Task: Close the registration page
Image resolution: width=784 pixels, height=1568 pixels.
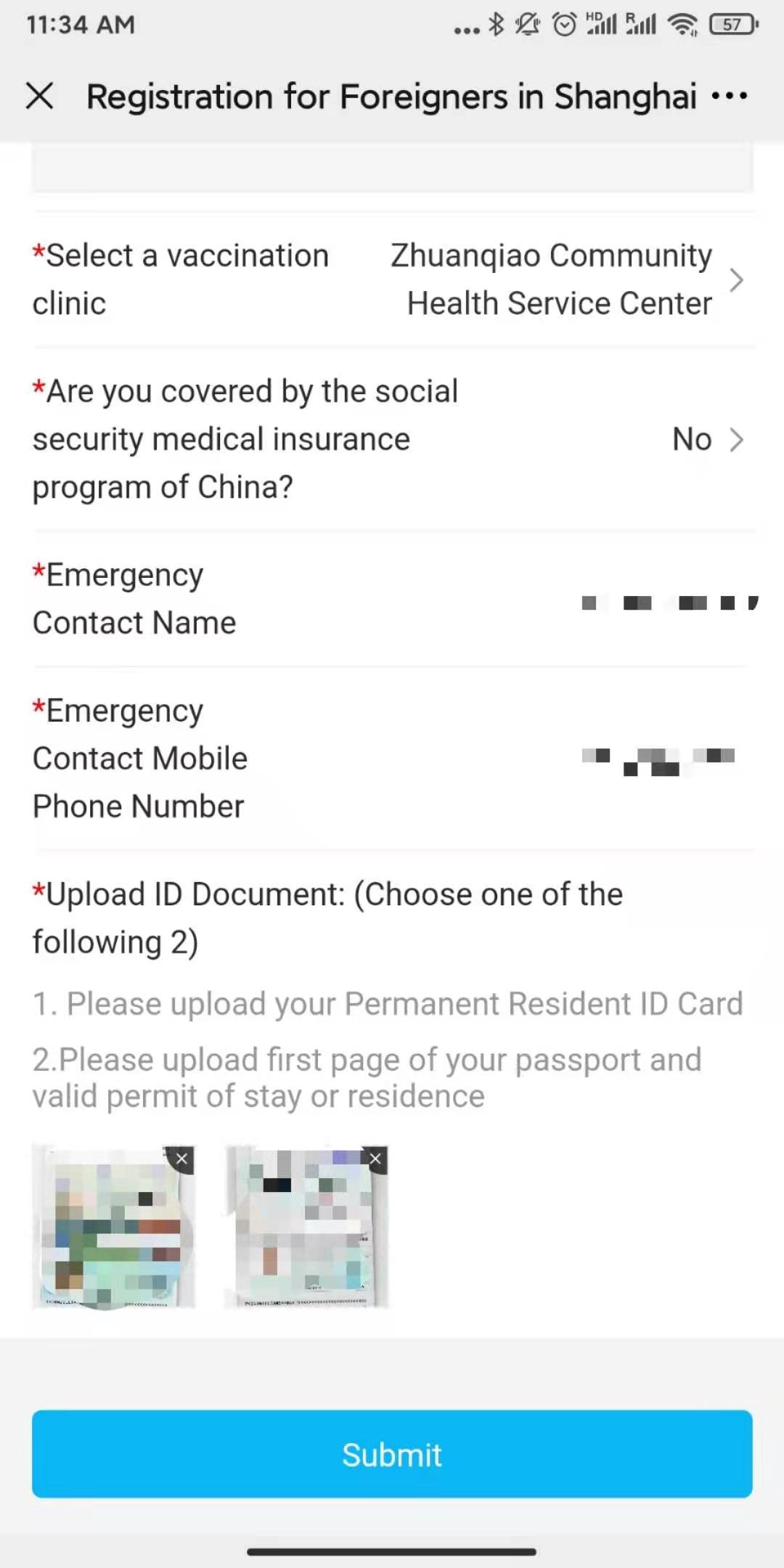Action: (x=39, y=95)
